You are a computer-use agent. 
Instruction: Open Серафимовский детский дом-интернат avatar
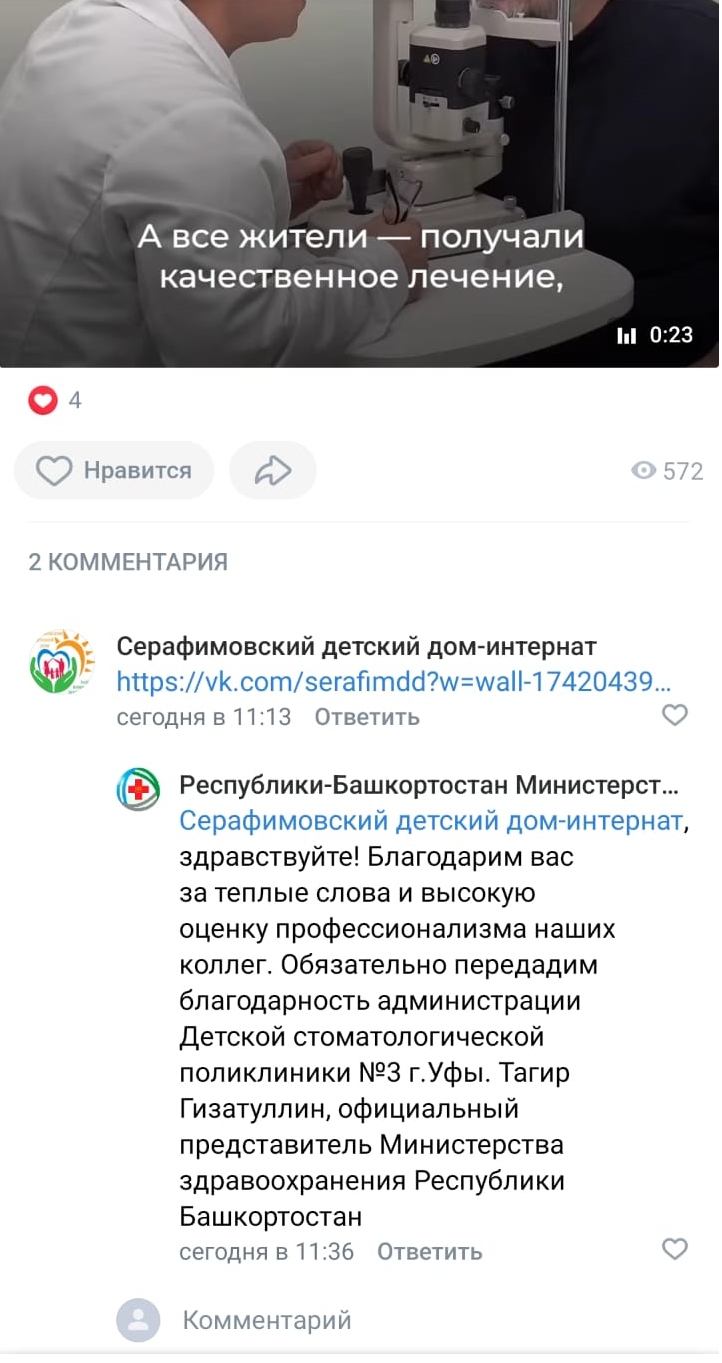tap(61, 663)
